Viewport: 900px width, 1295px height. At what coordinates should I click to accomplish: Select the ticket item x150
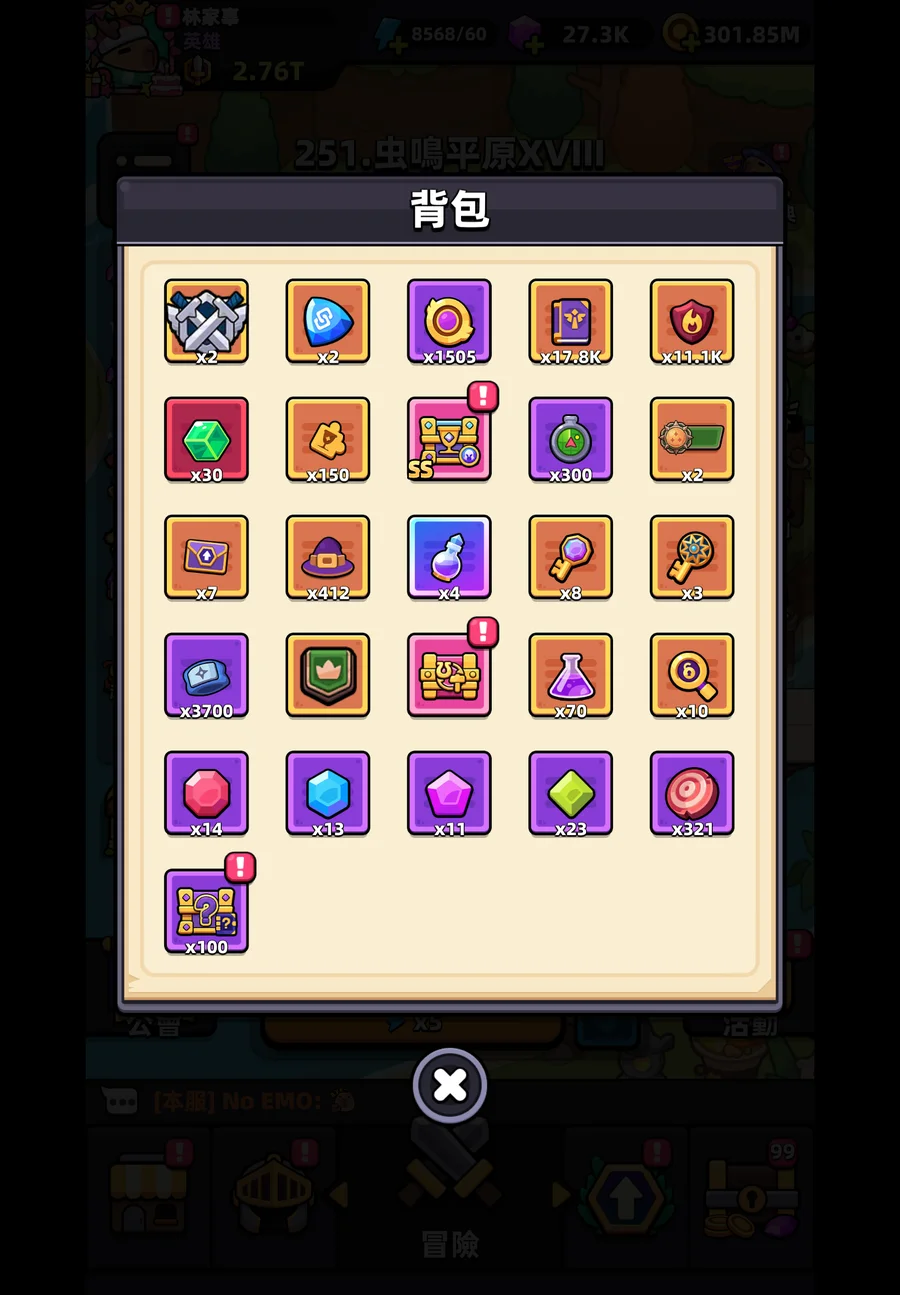[x=328, y=438]
